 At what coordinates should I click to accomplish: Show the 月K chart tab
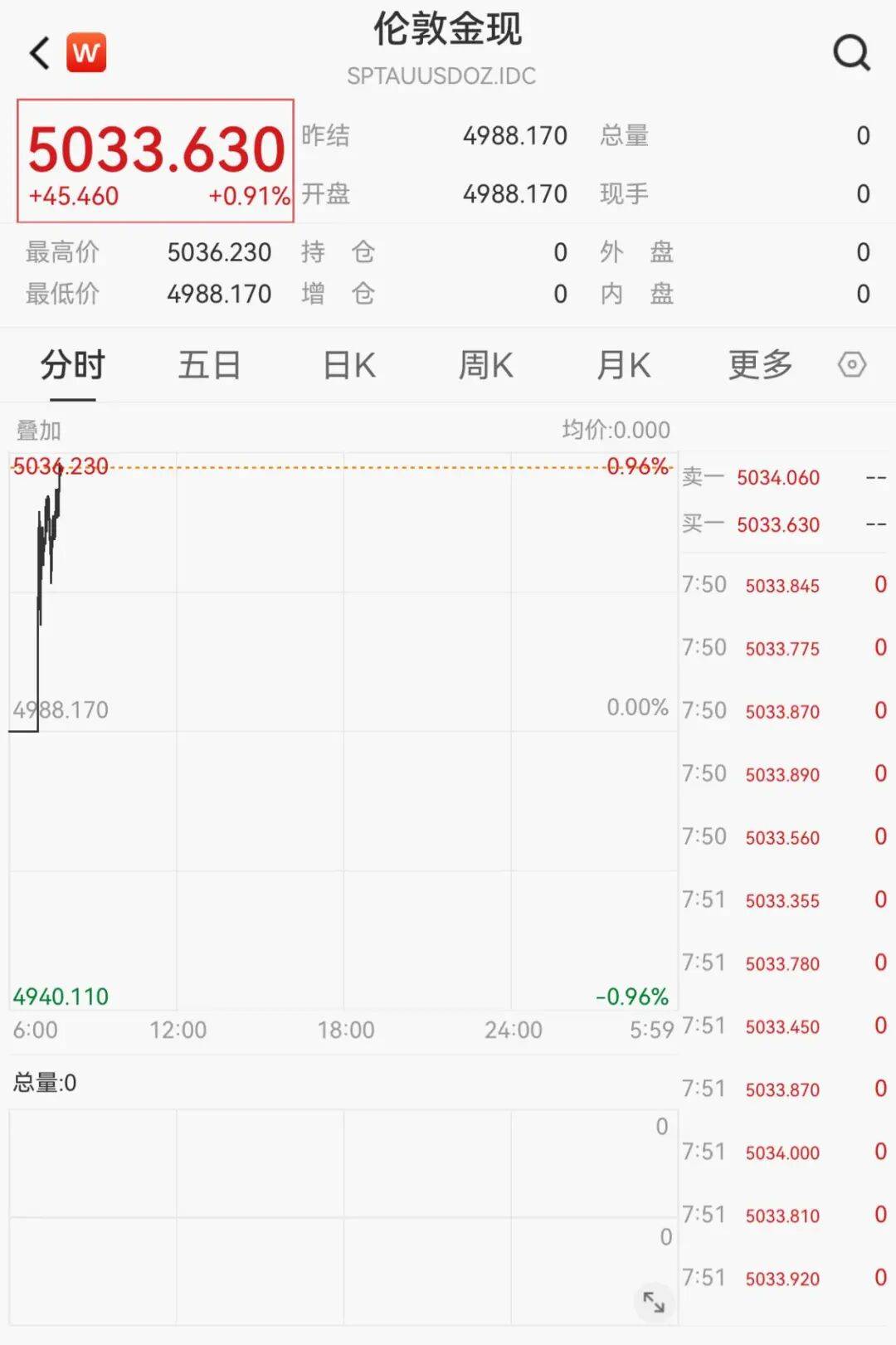pos(623,365)
